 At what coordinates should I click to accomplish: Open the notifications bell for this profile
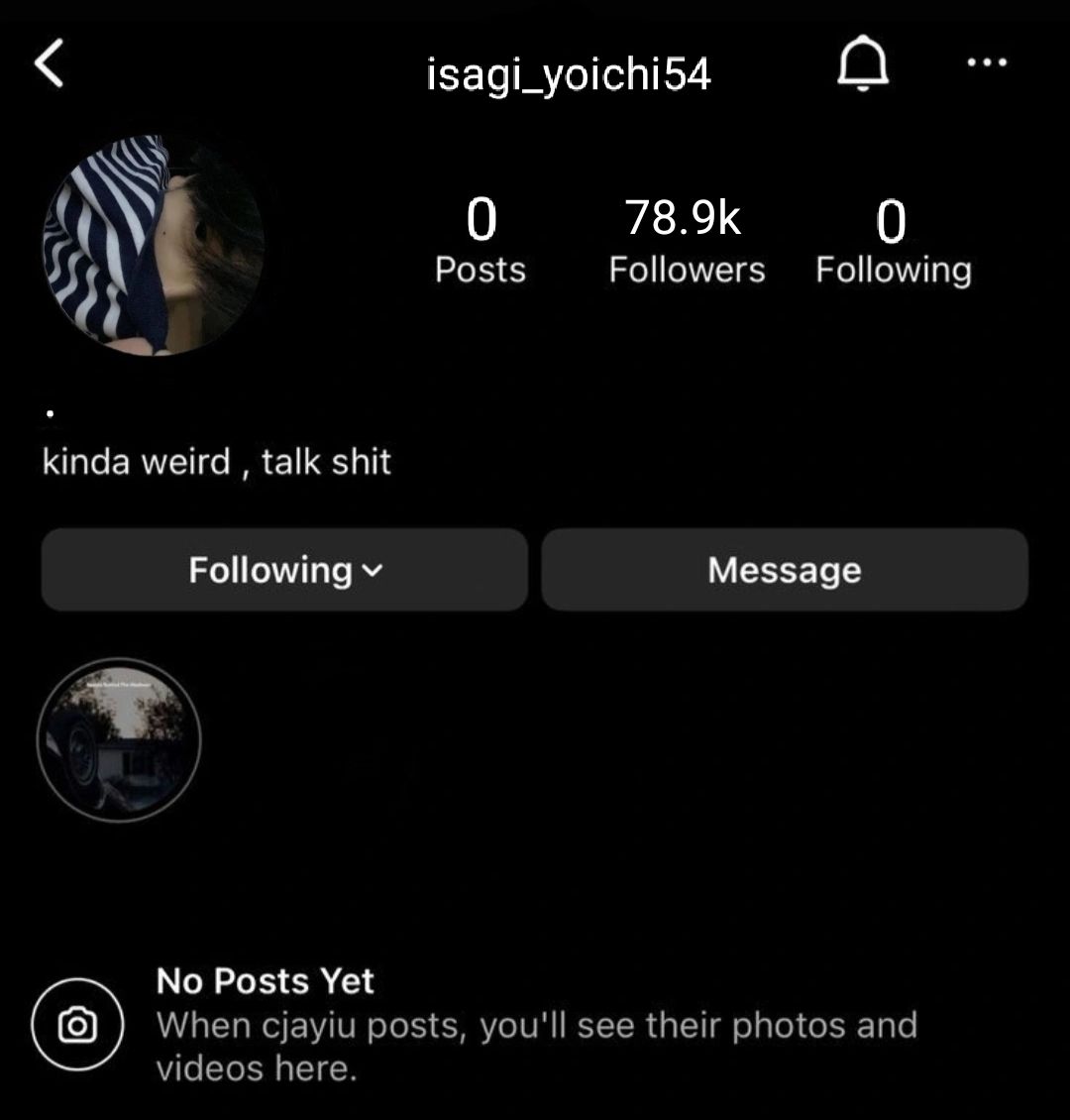click(x=863, y=67)
